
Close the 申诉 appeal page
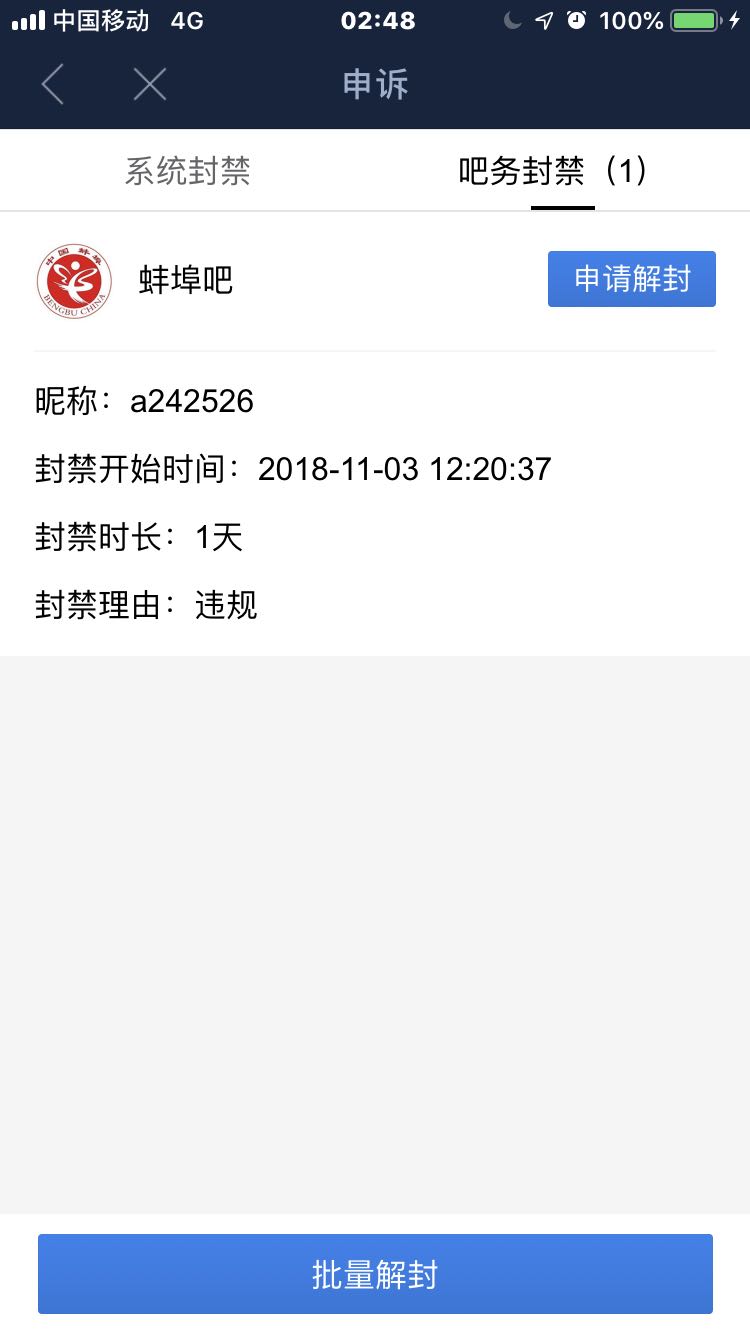pos(150,84)
